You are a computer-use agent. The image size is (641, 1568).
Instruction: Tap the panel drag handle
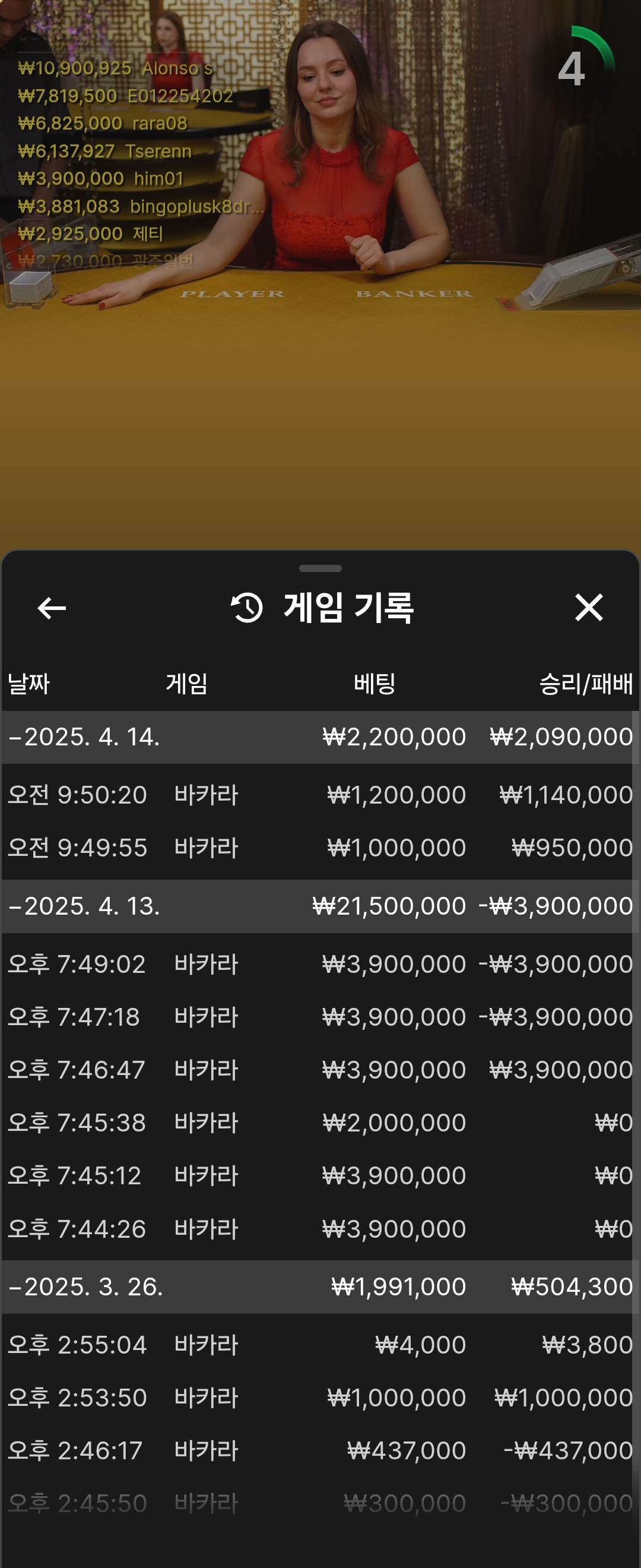pos(320,568)
